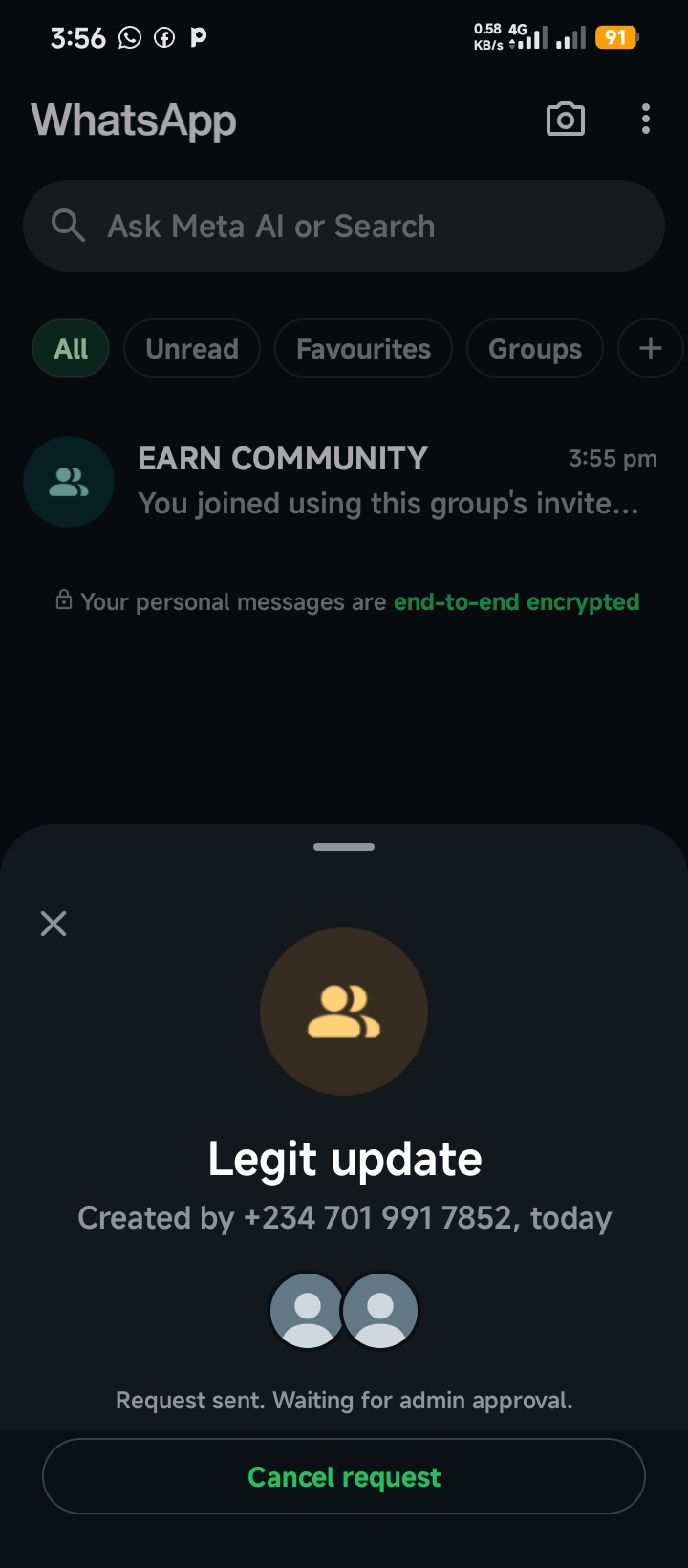Show only Unread chats
The height and width of the screenshot is (1568, 688).
[x=192, y=349]
